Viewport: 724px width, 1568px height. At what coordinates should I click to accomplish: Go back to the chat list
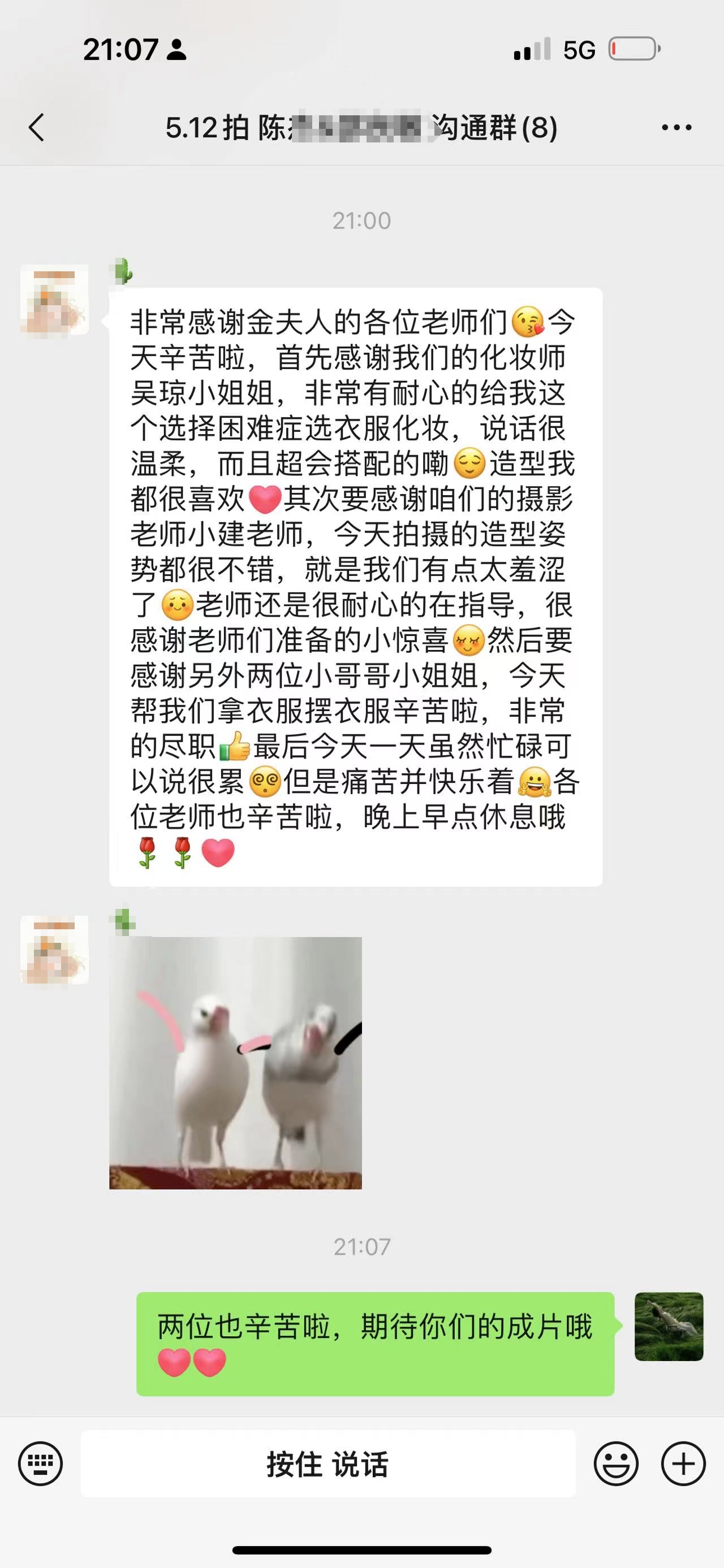37,128
